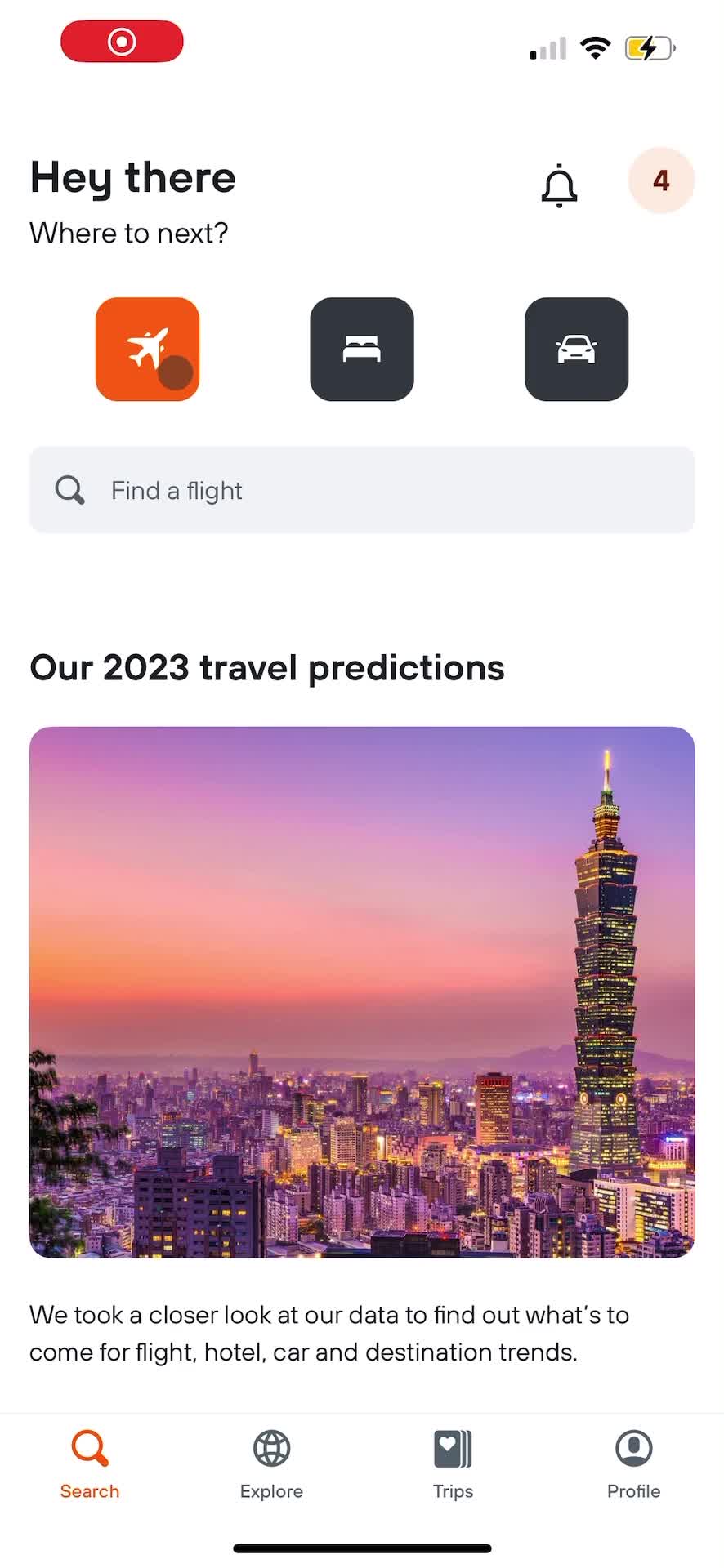
Task: Tap the battery indicator in the status bar
Action: (x=648, y=47)
